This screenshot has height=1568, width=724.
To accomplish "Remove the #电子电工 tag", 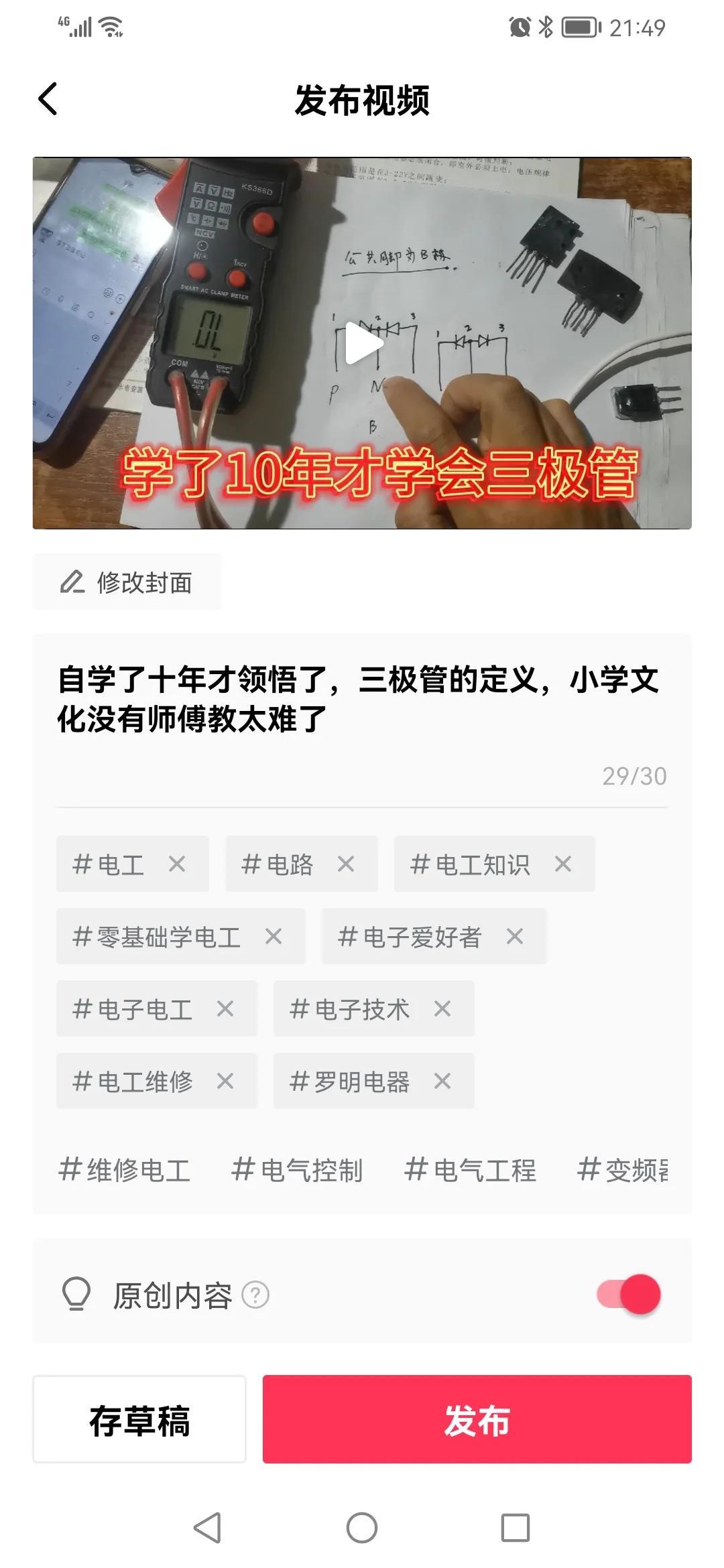I will coord(225,1008).
